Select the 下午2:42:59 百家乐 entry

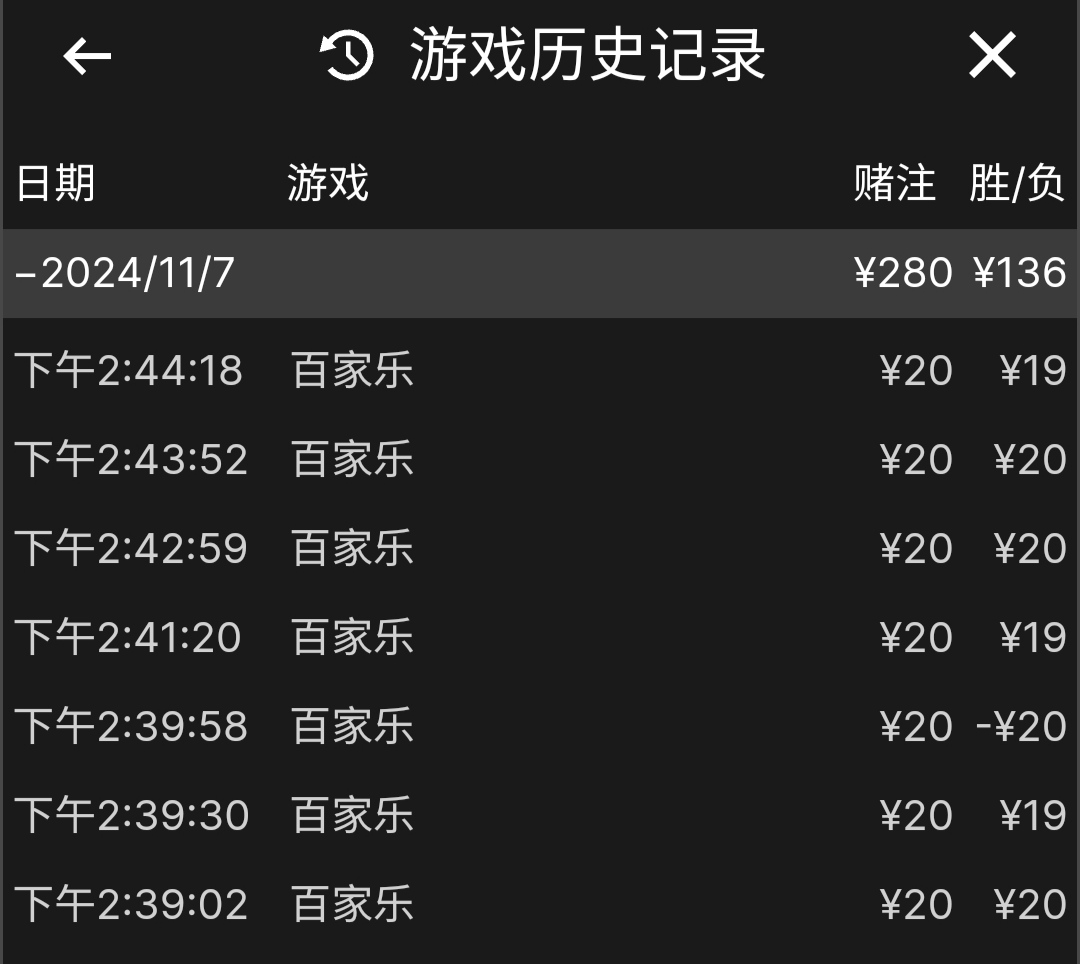point(540,549)
